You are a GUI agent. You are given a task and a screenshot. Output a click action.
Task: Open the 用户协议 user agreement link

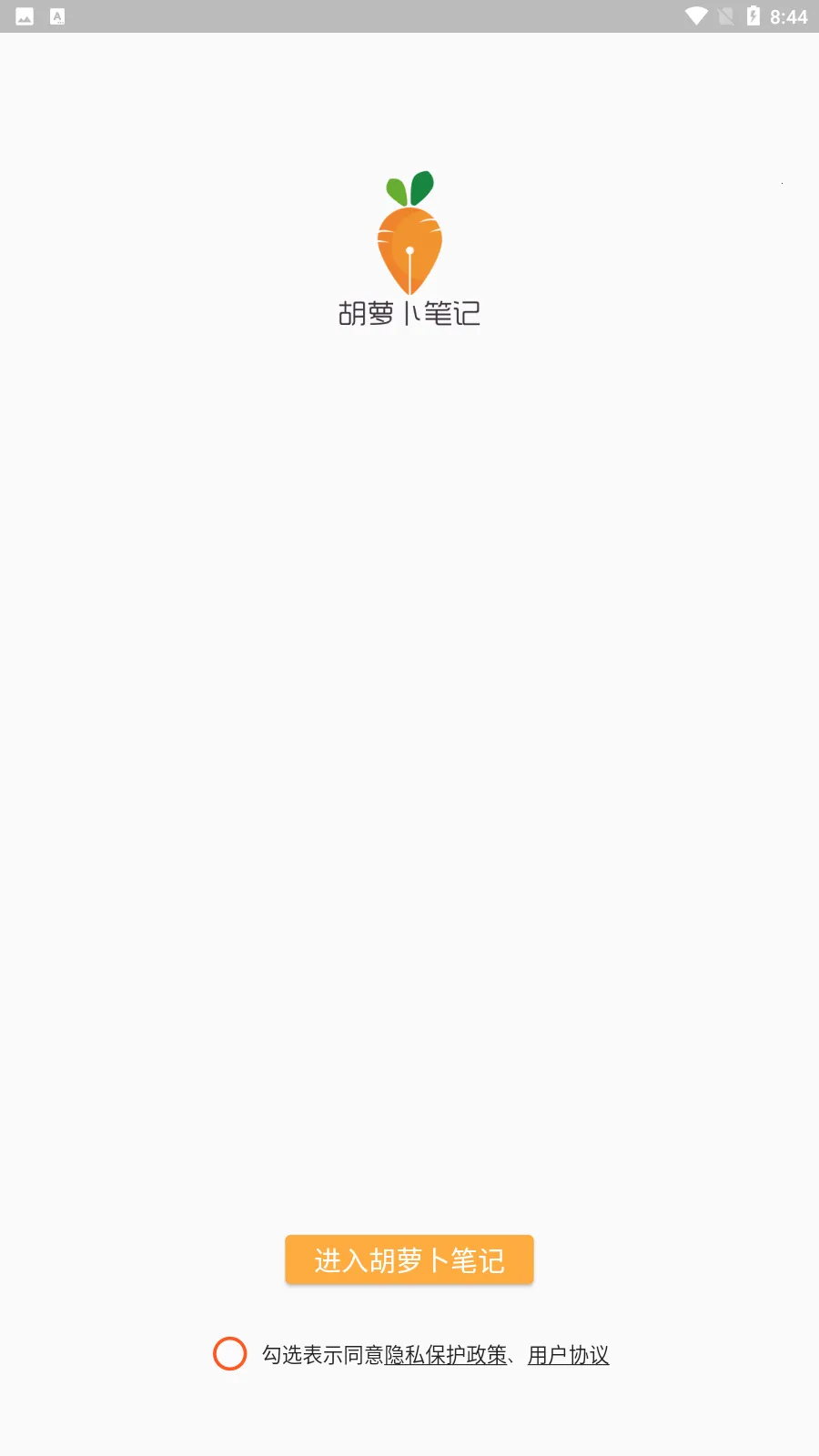(567, 1354)
